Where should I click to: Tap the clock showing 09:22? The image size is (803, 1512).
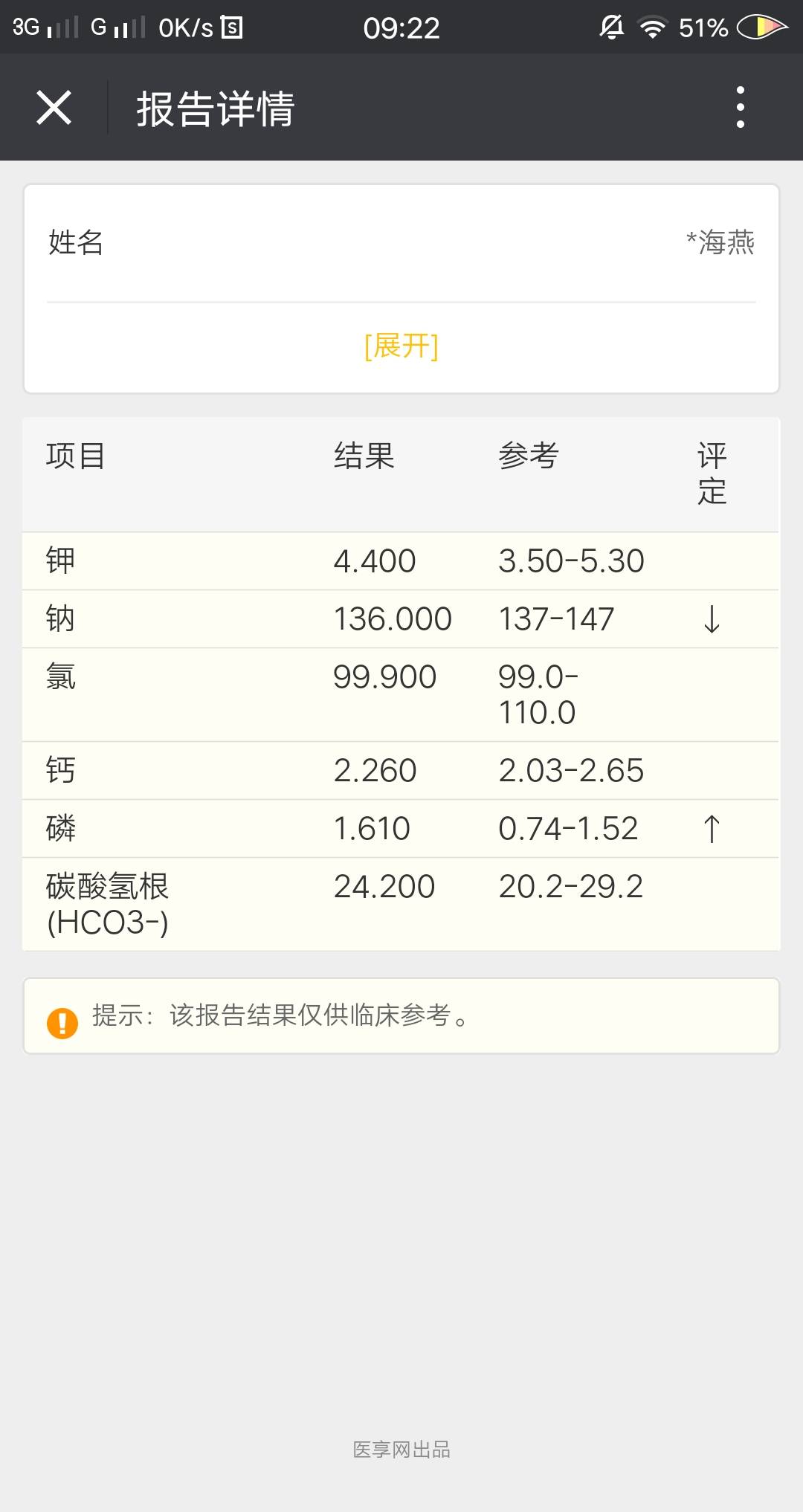[x=401, y=28]
